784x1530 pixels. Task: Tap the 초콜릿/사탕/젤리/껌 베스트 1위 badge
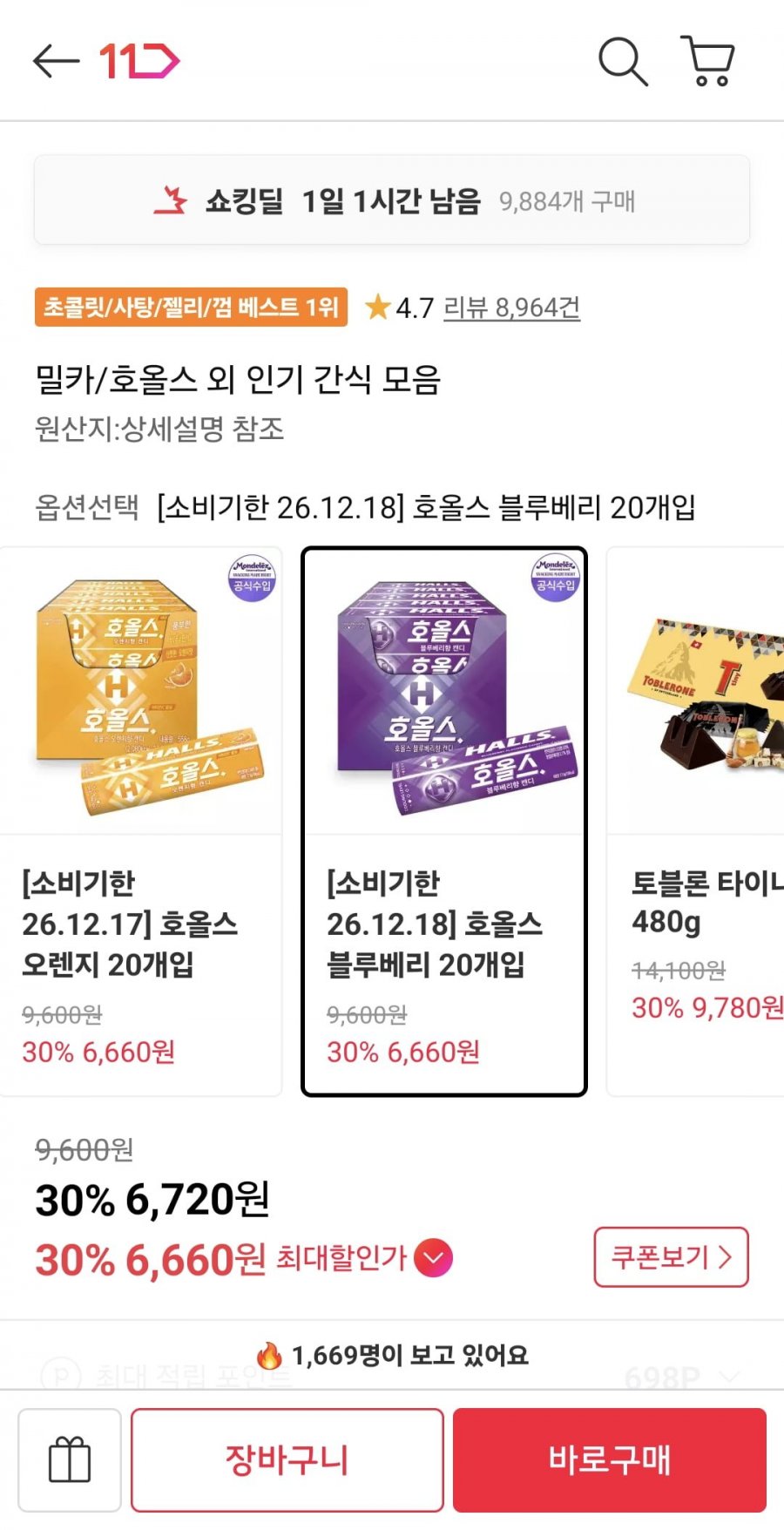click(191, 308)
